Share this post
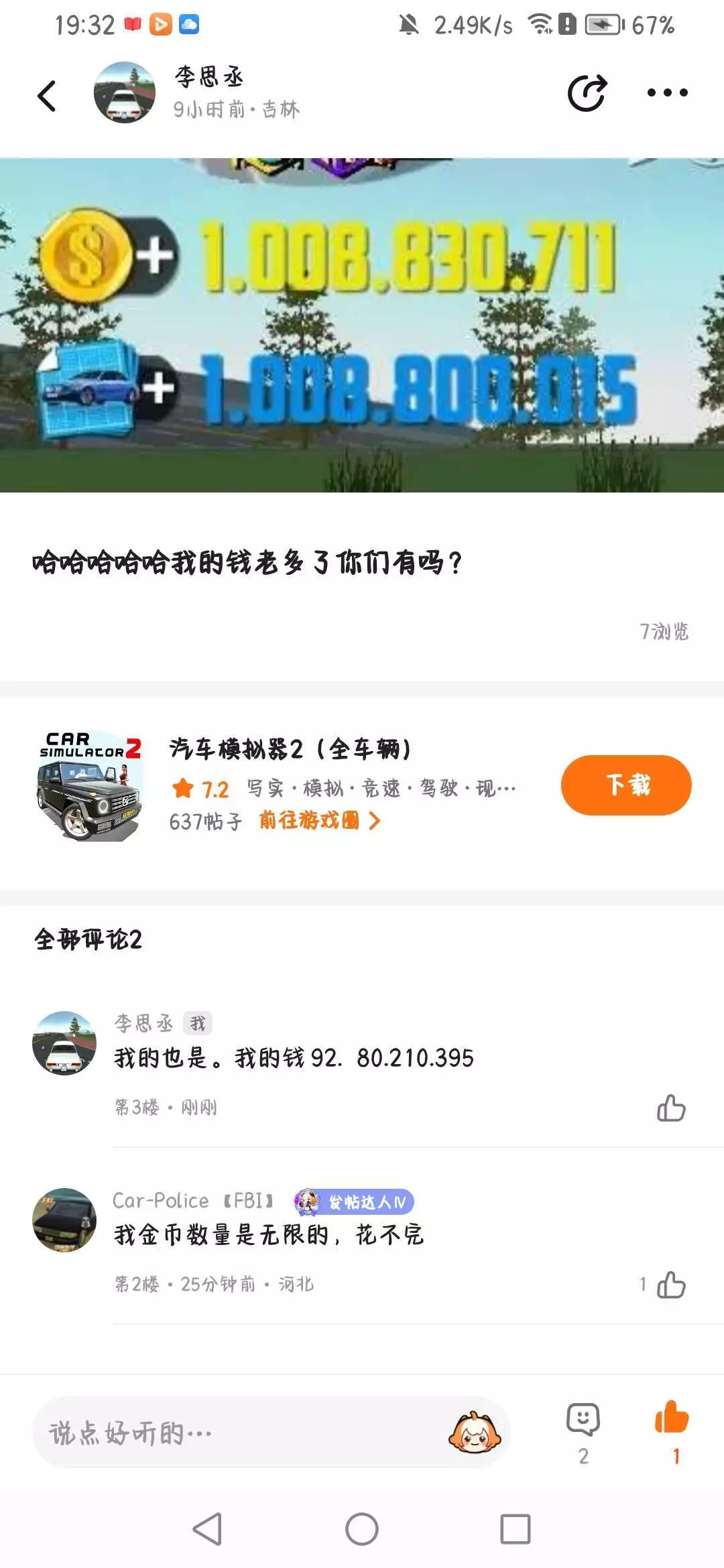The image size is (724, 1568). click(x=587, y=92)
